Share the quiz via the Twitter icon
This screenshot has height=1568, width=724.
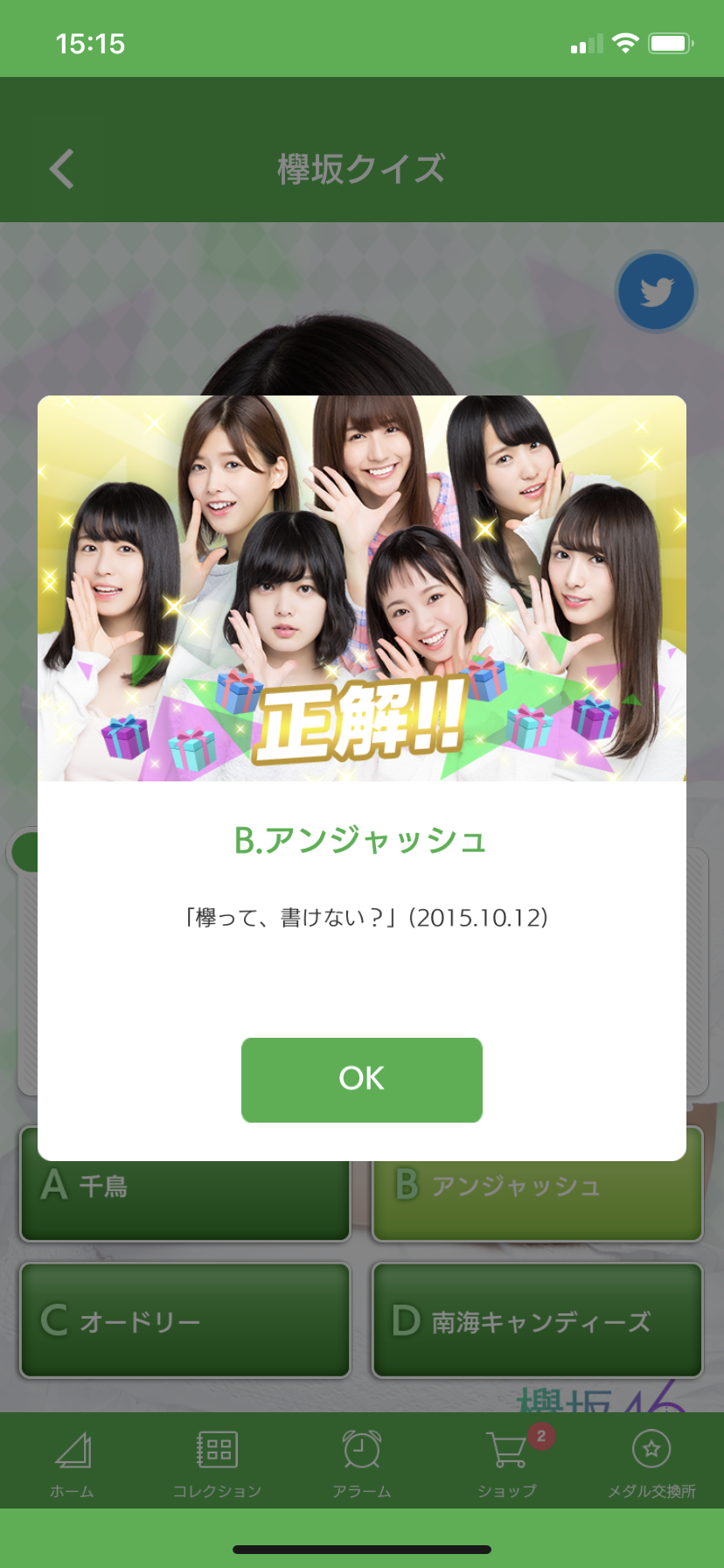click(656, 292)
